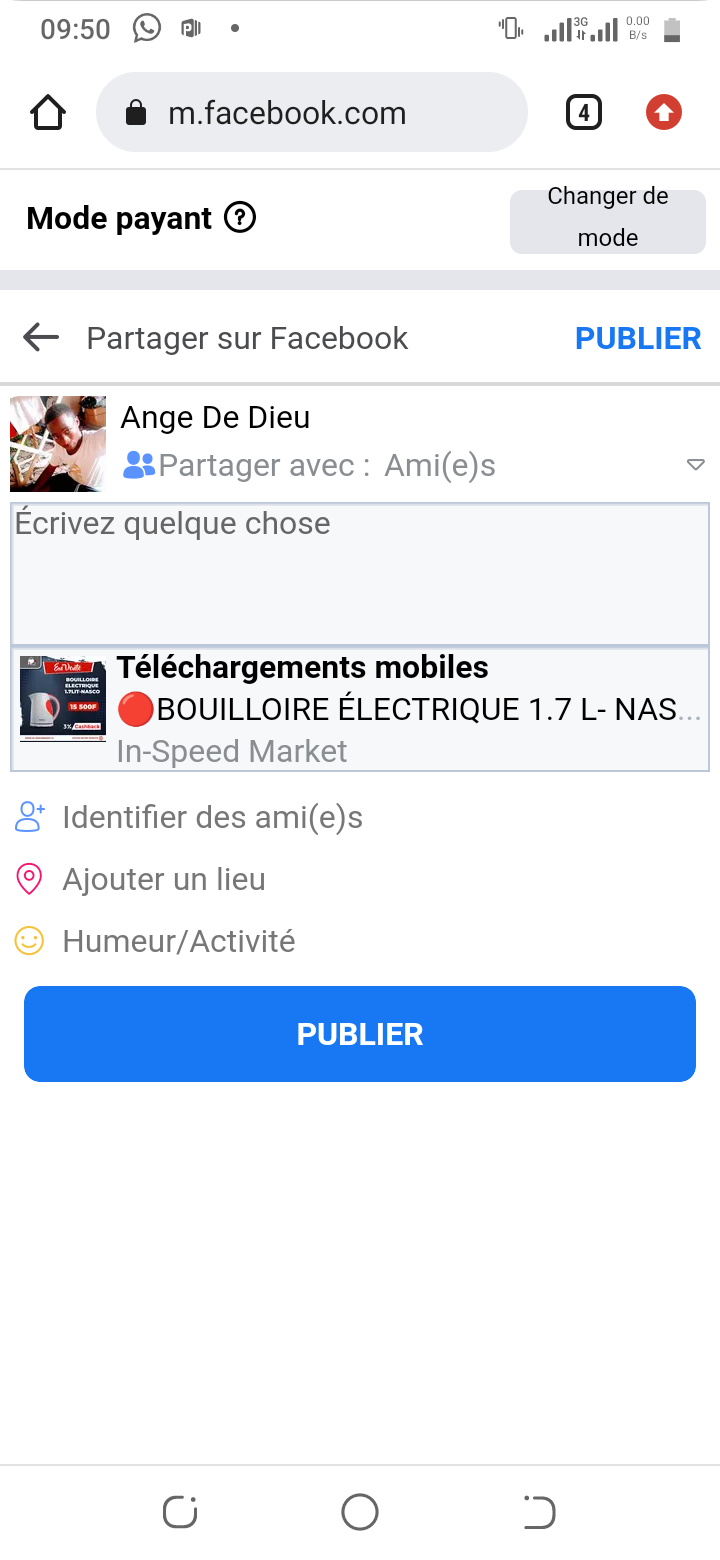Screen dimensions: 720x1560
Task: Open Identifier des ami(e)s
Action: (211, 817)
